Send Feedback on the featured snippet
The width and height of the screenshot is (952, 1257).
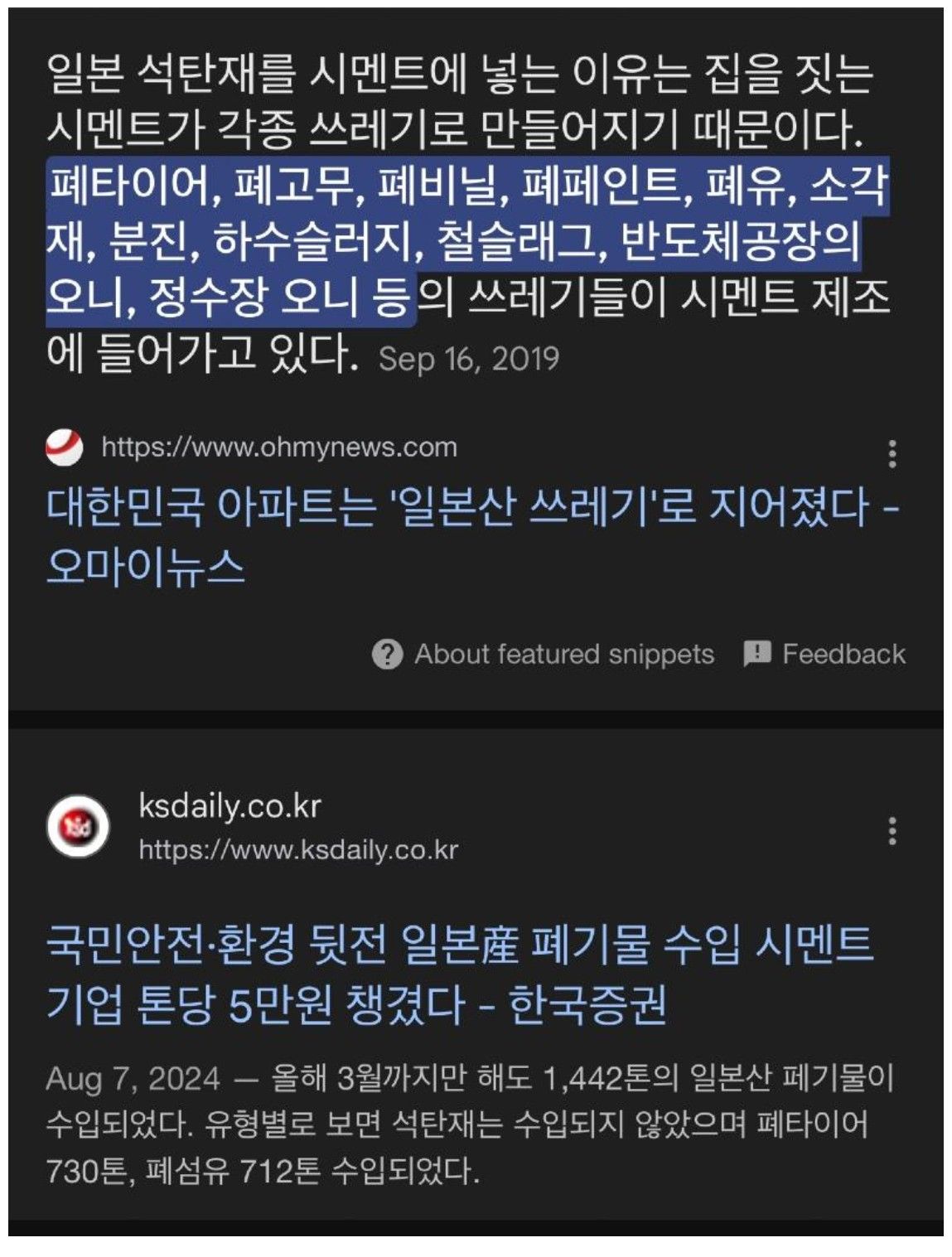(x=825, y=654)
